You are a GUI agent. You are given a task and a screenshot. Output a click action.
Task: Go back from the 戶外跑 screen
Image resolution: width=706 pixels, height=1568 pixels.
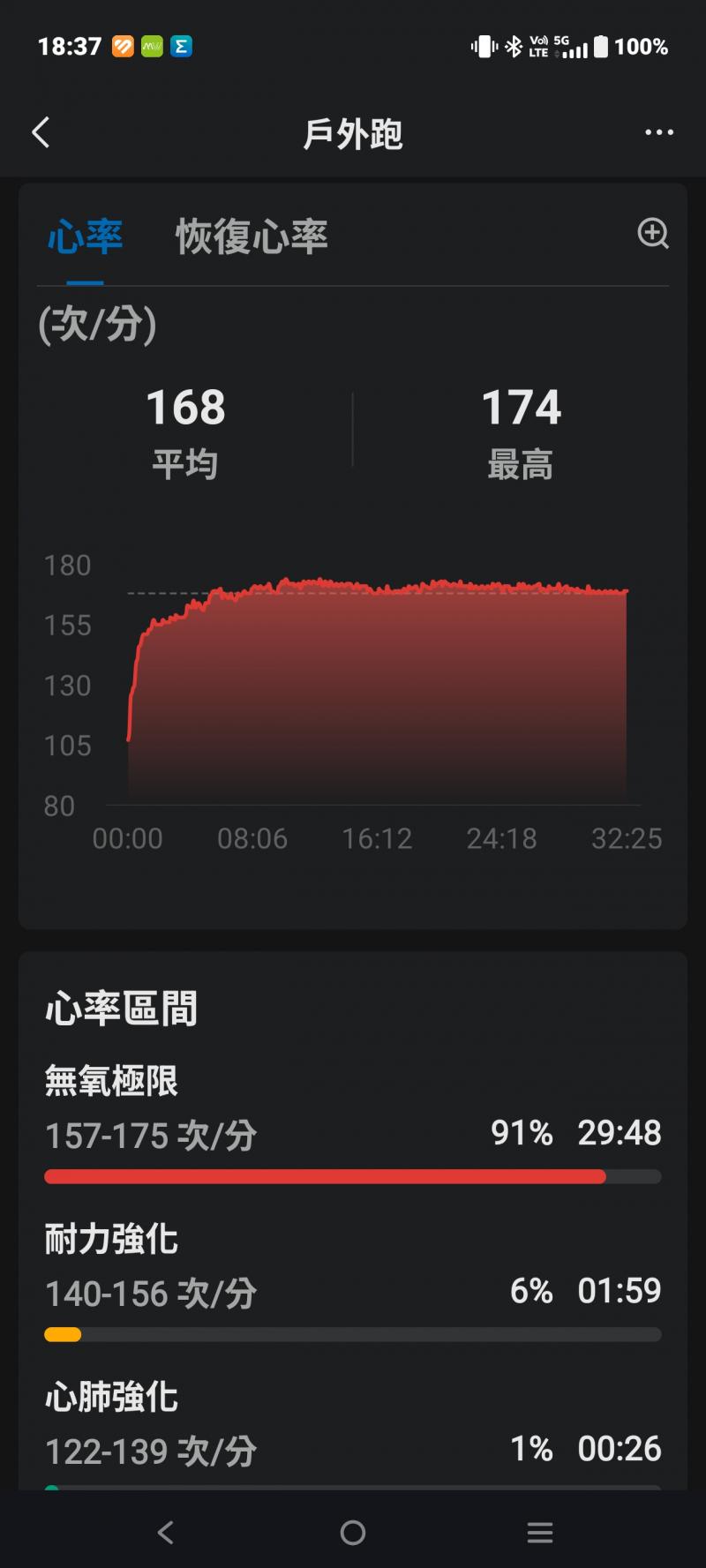point(41,133)
